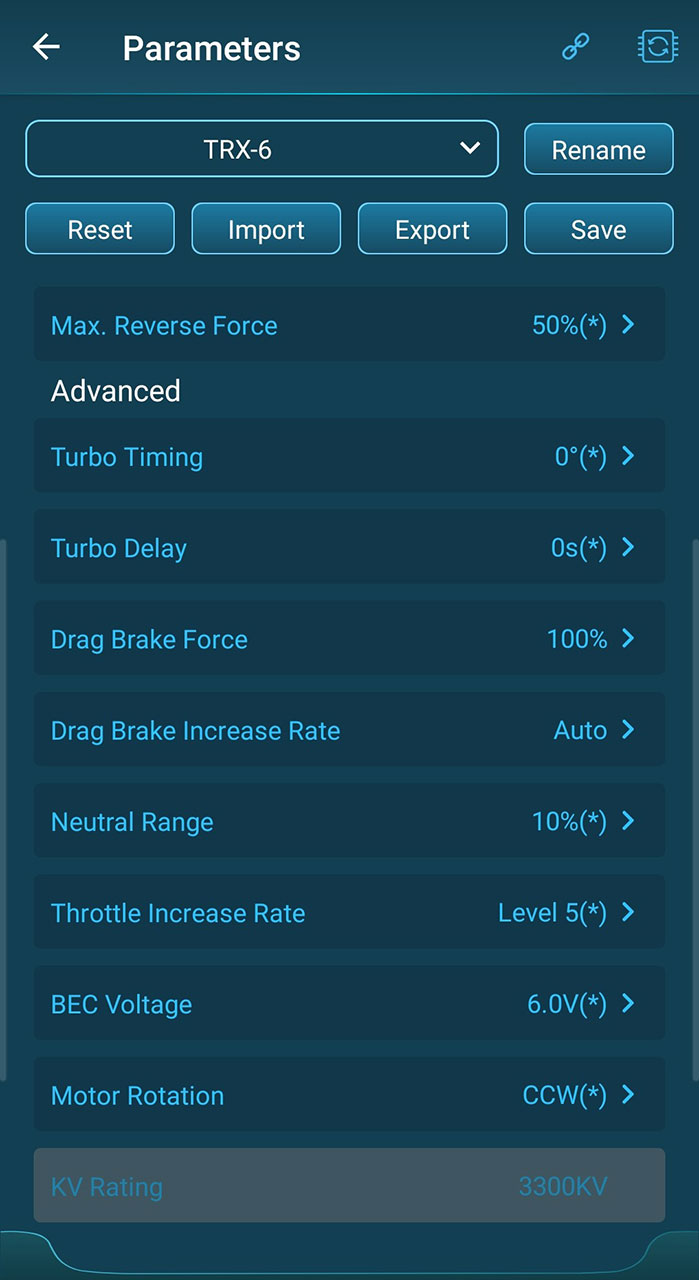Open the TRX-6 profile dropdown
The image size is (699, 1280).
[x=262, y=149]
